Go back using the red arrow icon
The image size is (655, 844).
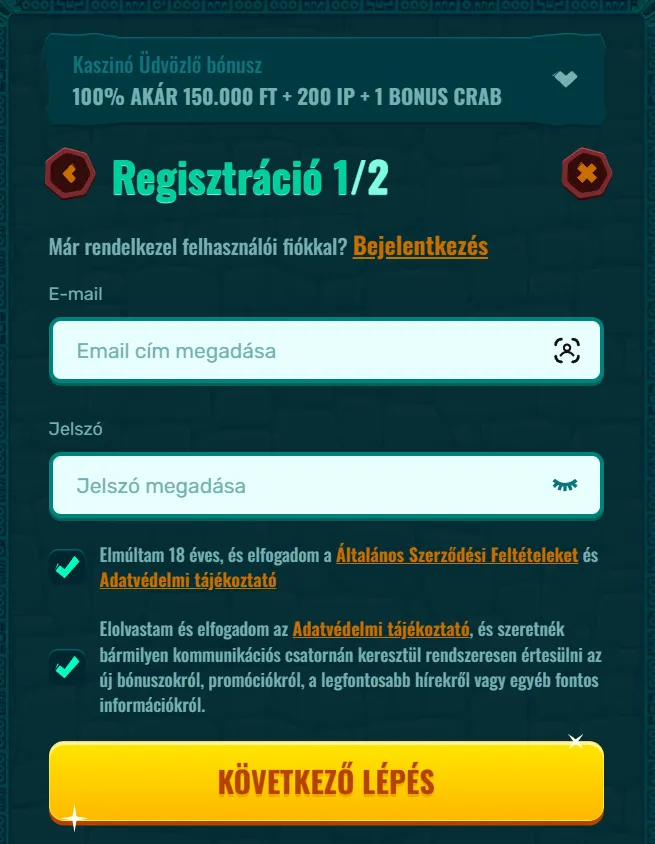click(x=70, y=175)
